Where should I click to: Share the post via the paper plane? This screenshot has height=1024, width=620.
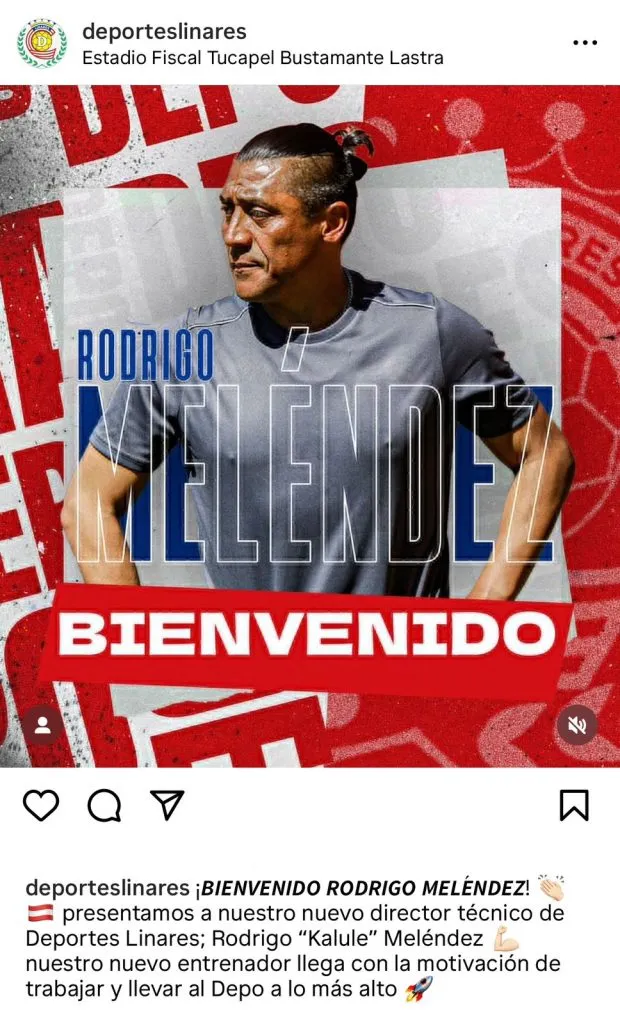167,805
